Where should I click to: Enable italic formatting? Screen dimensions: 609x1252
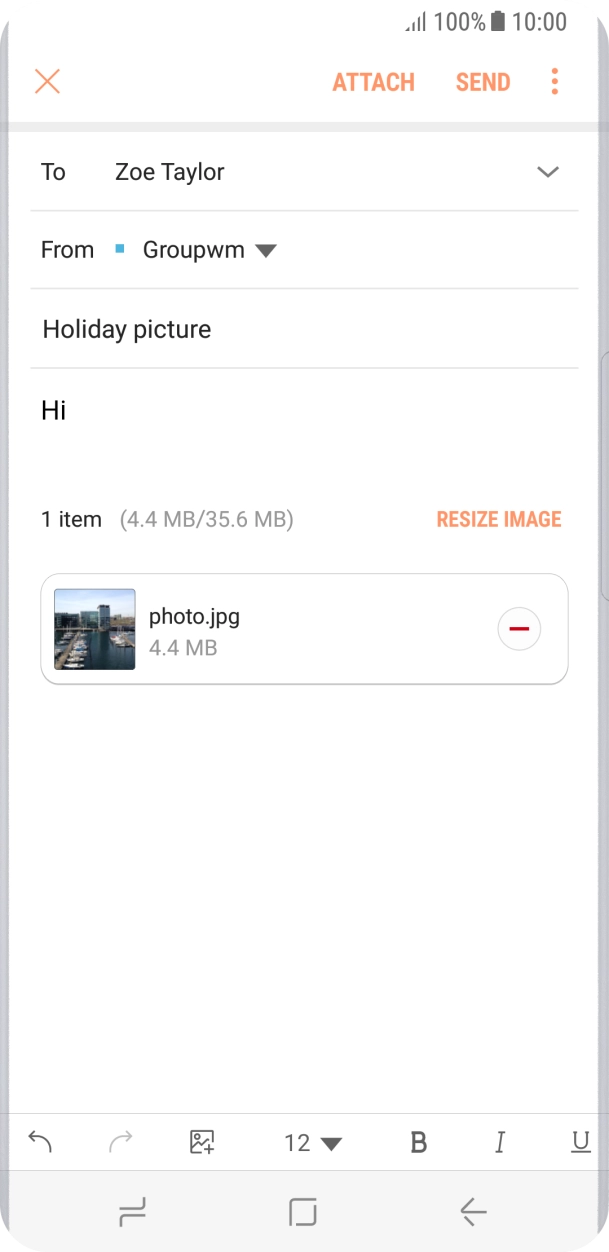click(x=500, y=1142)
